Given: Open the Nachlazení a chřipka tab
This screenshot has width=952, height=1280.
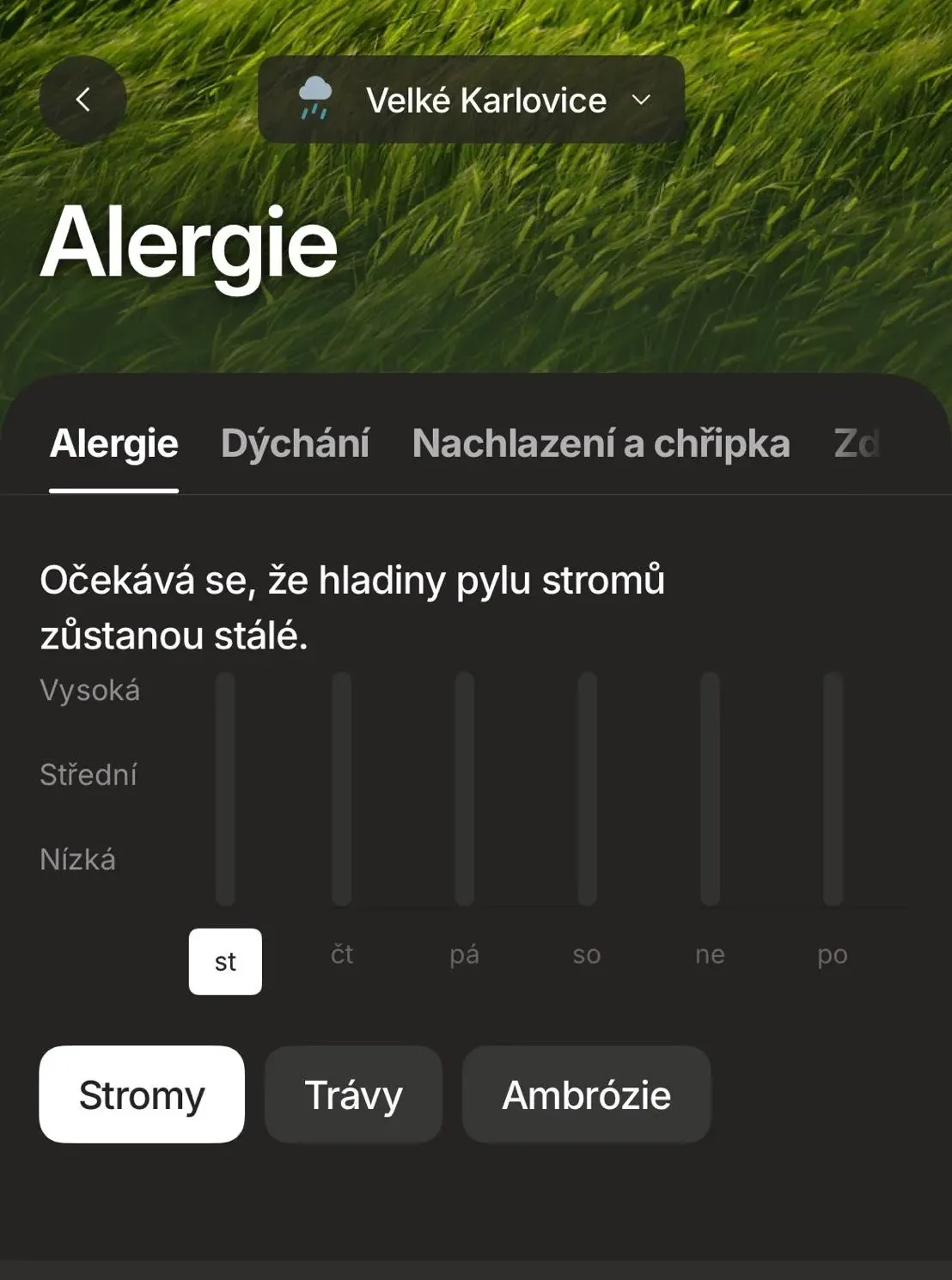Looking at the screenshot, I should tap(601, 444).
